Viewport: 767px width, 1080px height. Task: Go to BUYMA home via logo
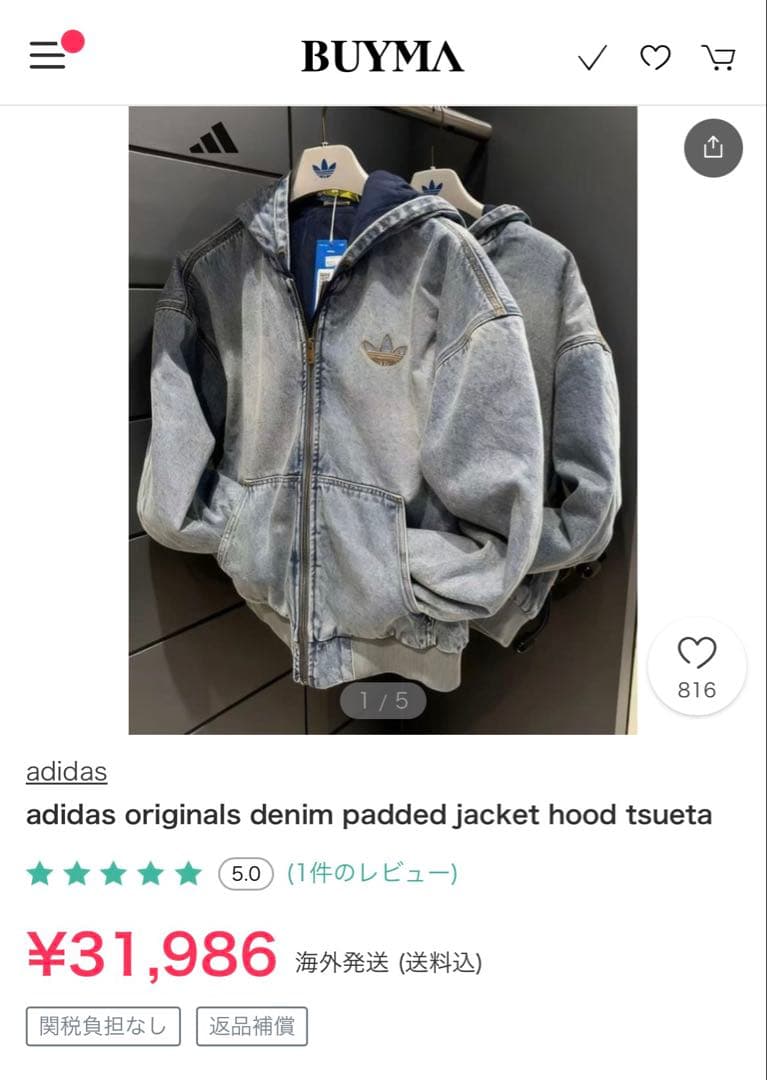coord(382,57)
